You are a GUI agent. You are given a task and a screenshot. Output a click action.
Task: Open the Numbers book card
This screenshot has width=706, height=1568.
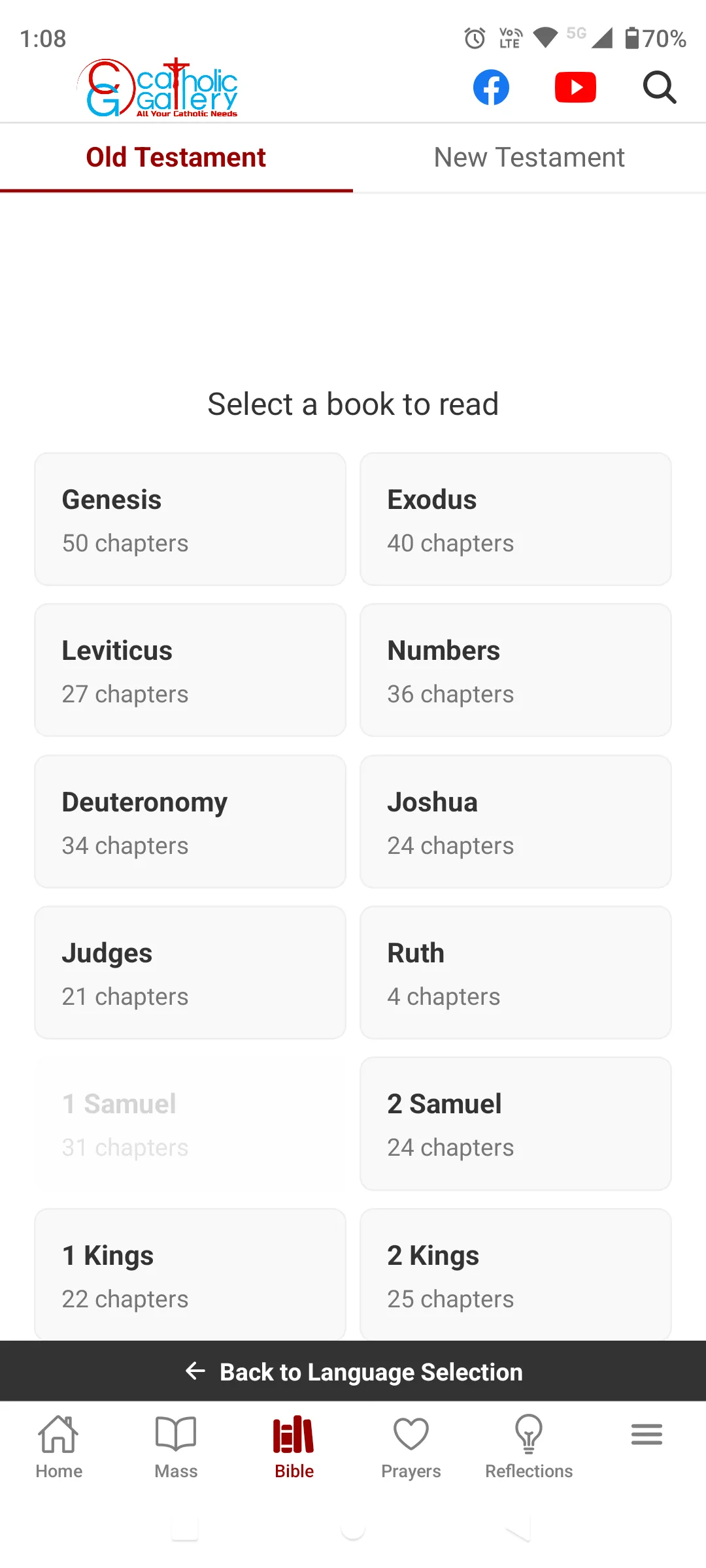516,670
